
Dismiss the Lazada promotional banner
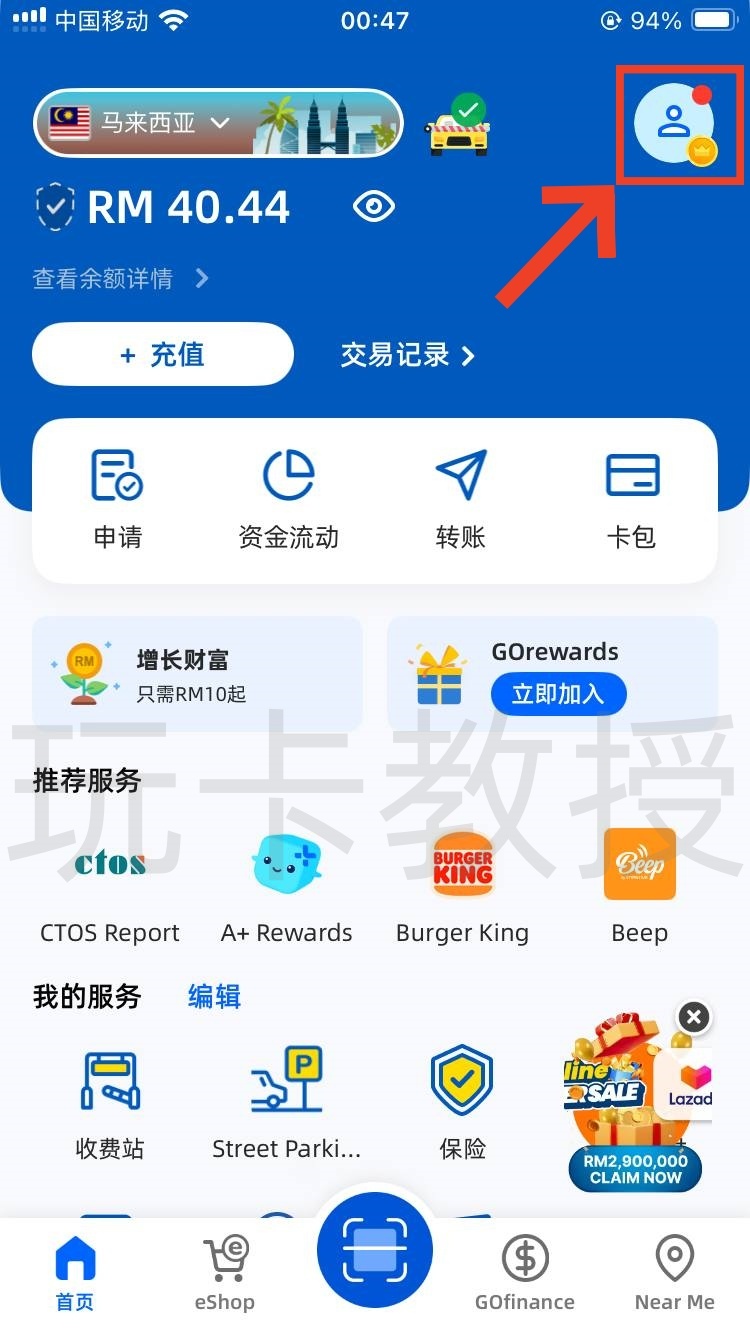point(693,1017)
